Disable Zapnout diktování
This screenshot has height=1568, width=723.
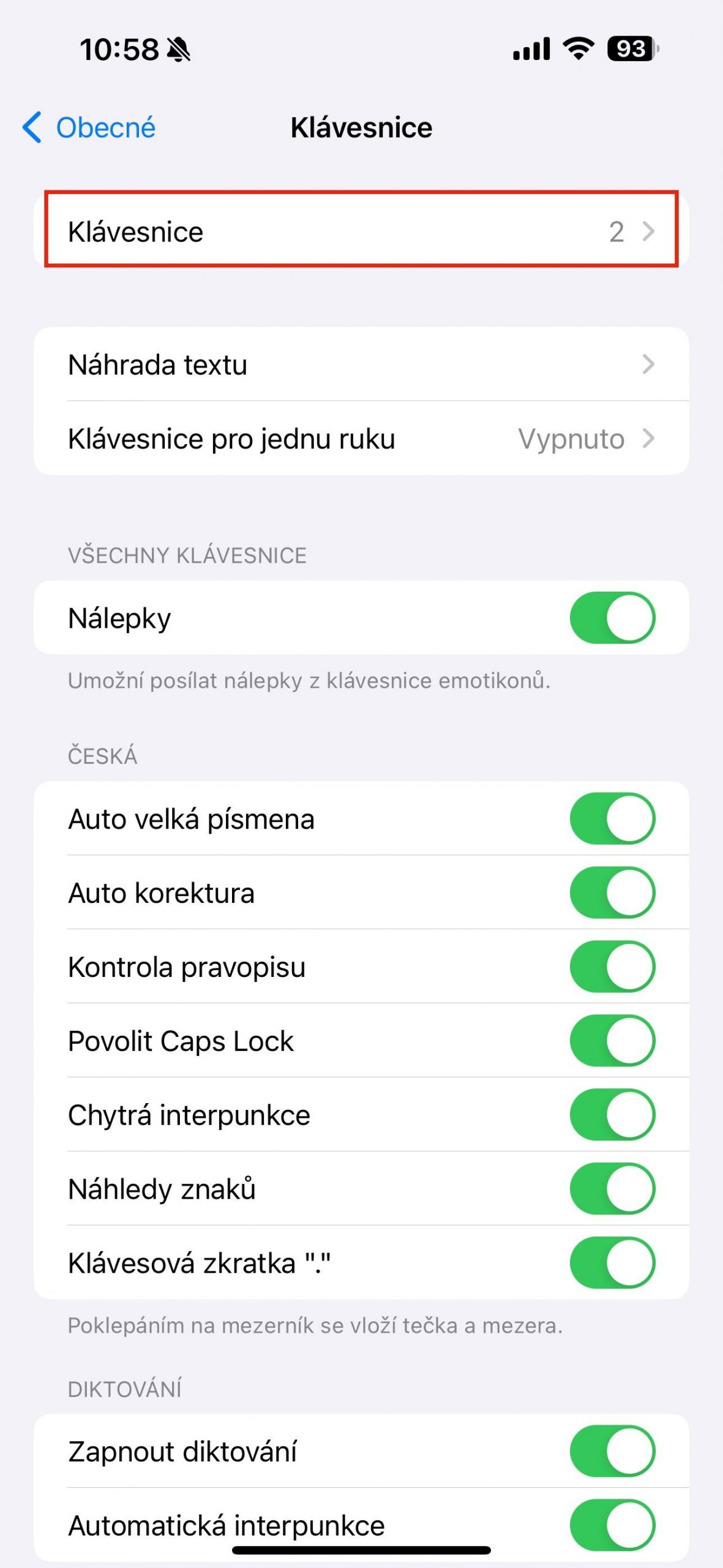612,1452
